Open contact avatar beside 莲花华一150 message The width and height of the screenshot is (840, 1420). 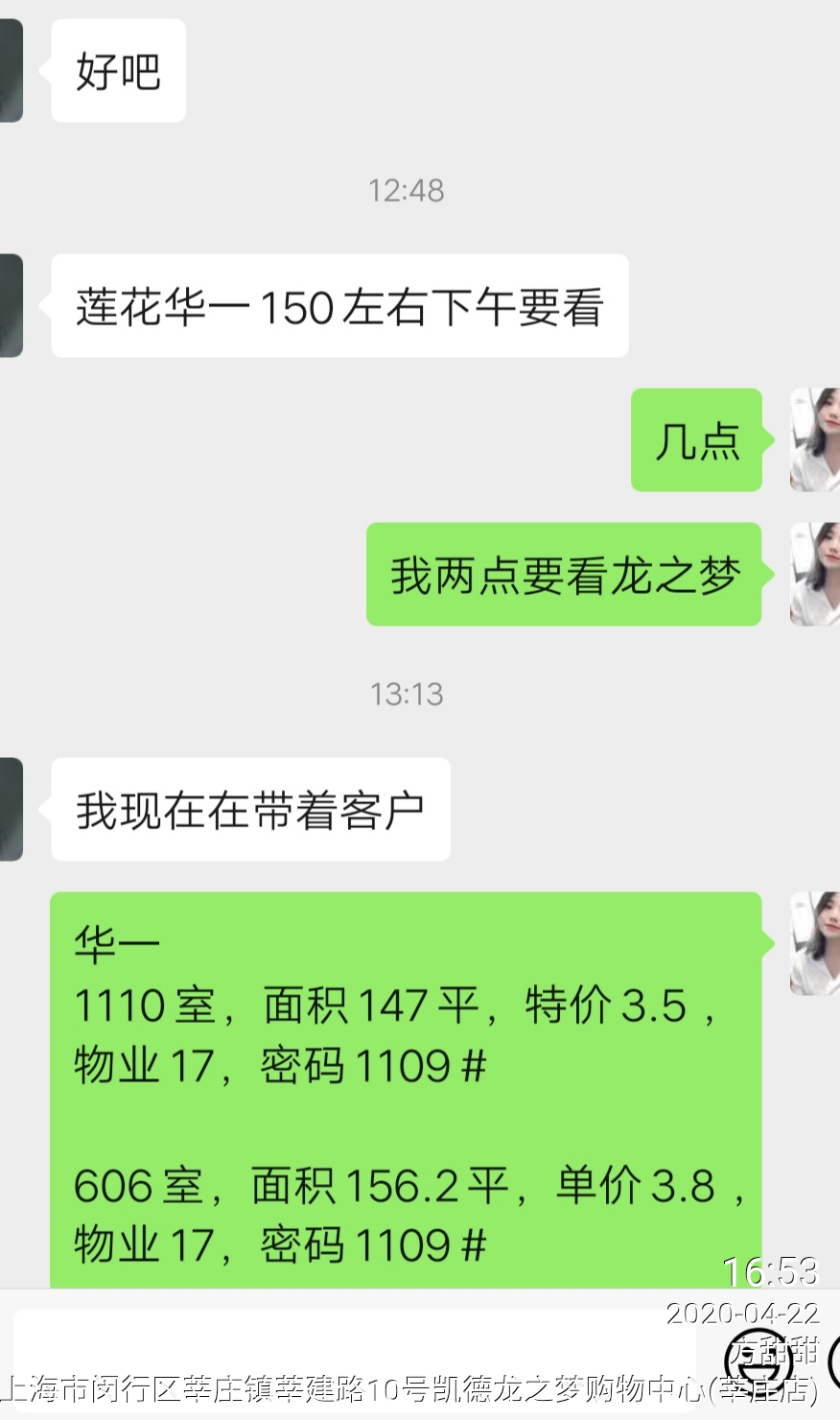(x=11, y=306)
